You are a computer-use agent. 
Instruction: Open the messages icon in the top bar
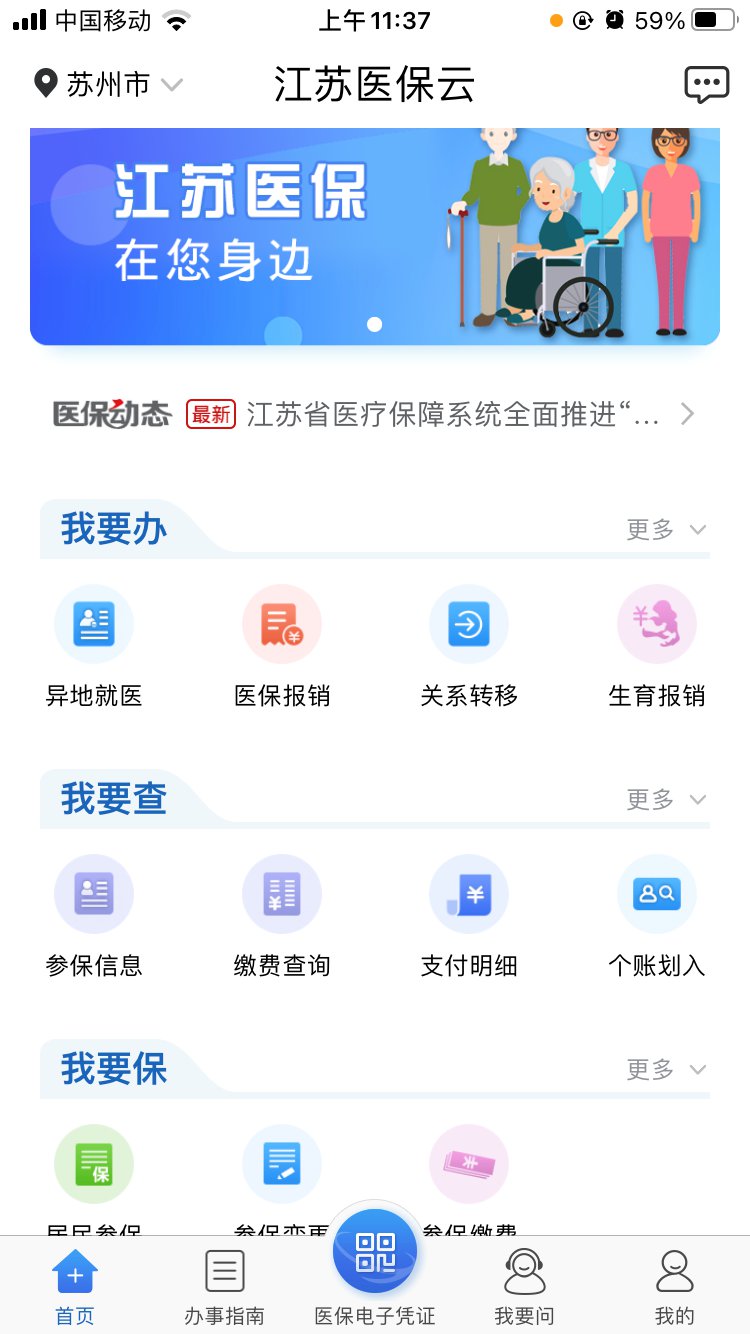706,85
